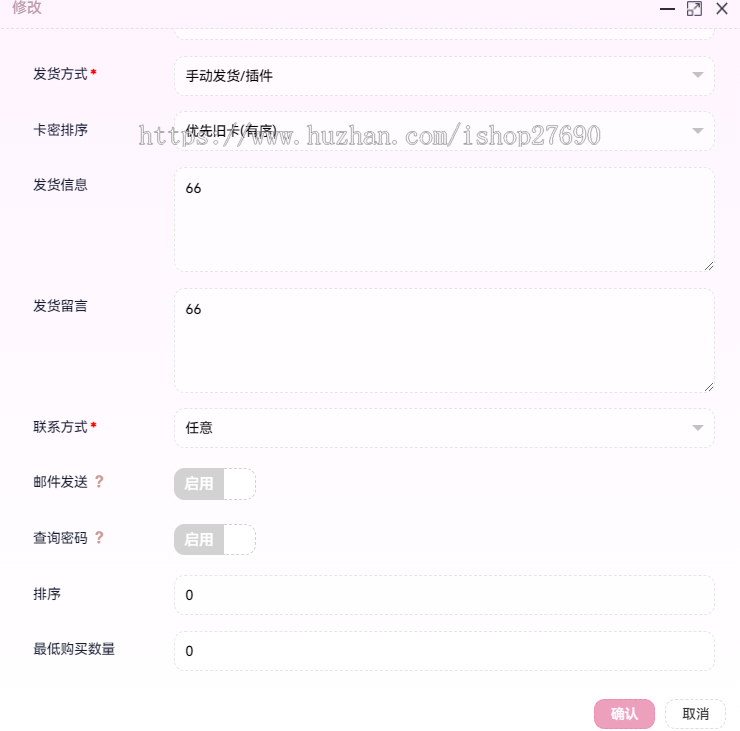Close the 修改 dialog
The image size is (740, 731).
721,9
